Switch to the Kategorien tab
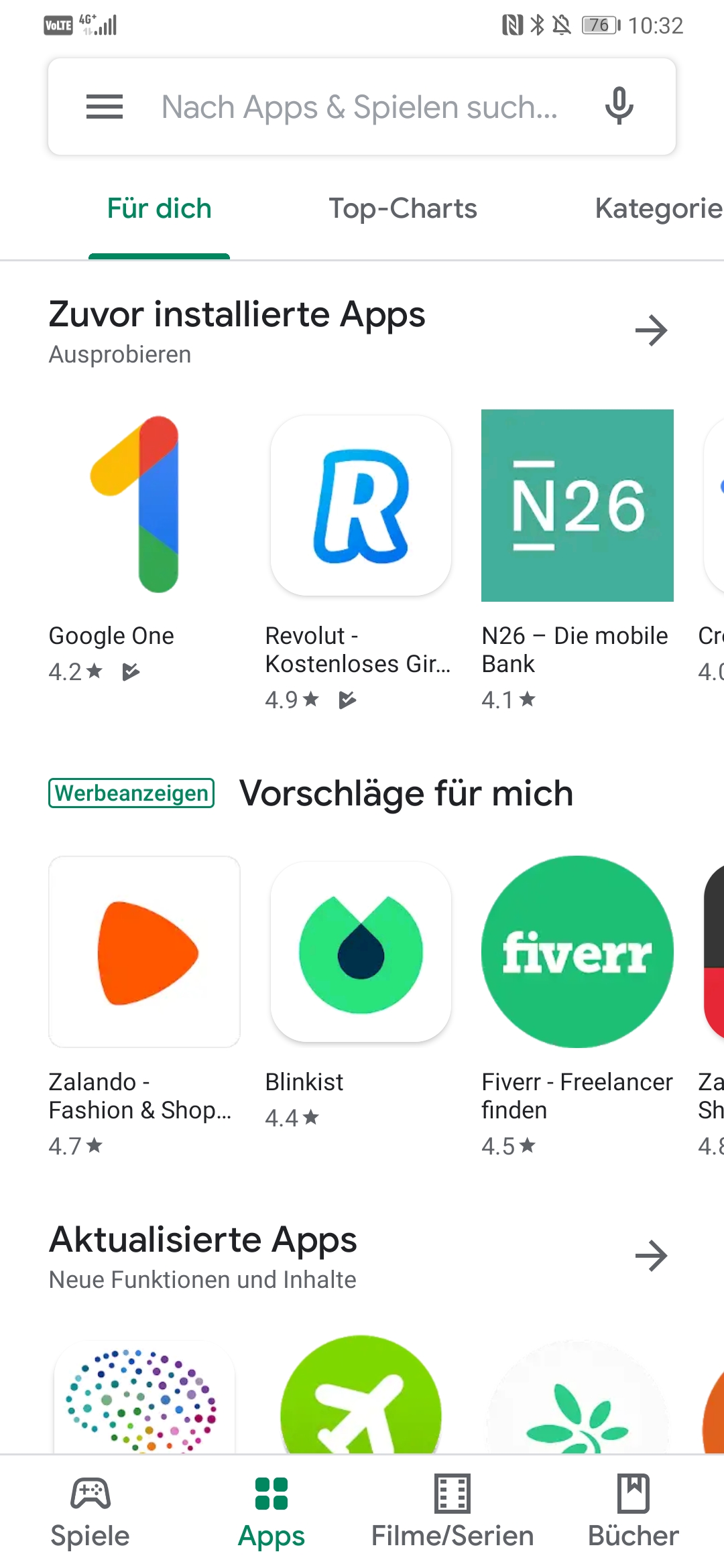724x1568 pixels. click(x=658, y=208)
